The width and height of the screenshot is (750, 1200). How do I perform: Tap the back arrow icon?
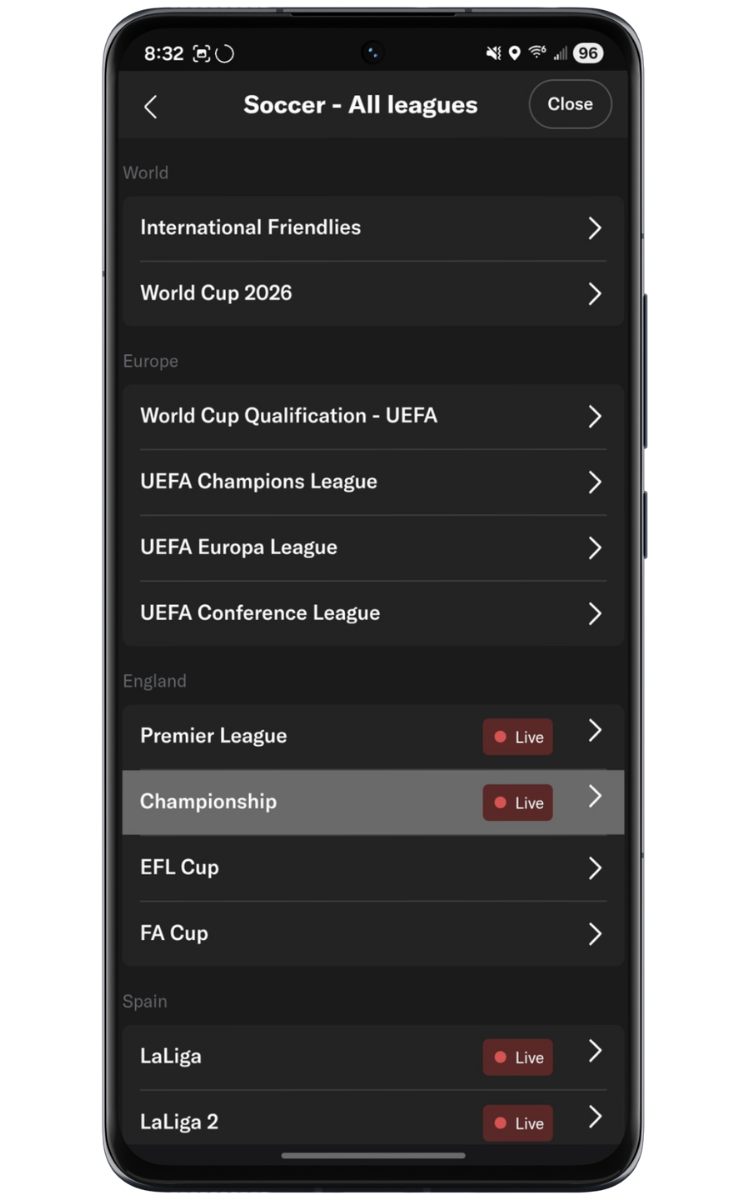coord(152,105)
